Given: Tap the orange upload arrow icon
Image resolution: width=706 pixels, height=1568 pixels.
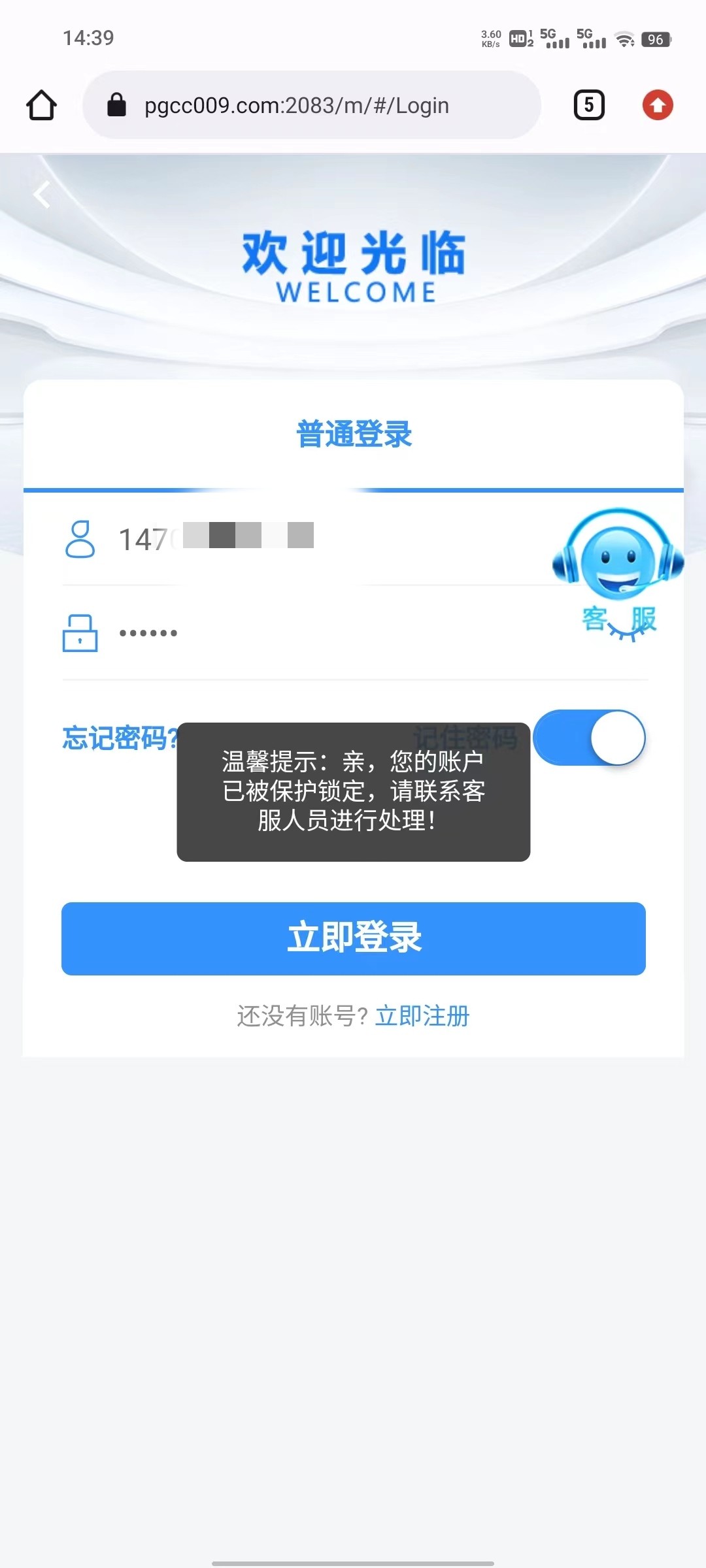Looking at the screenshot, I should tap(658, 105).
